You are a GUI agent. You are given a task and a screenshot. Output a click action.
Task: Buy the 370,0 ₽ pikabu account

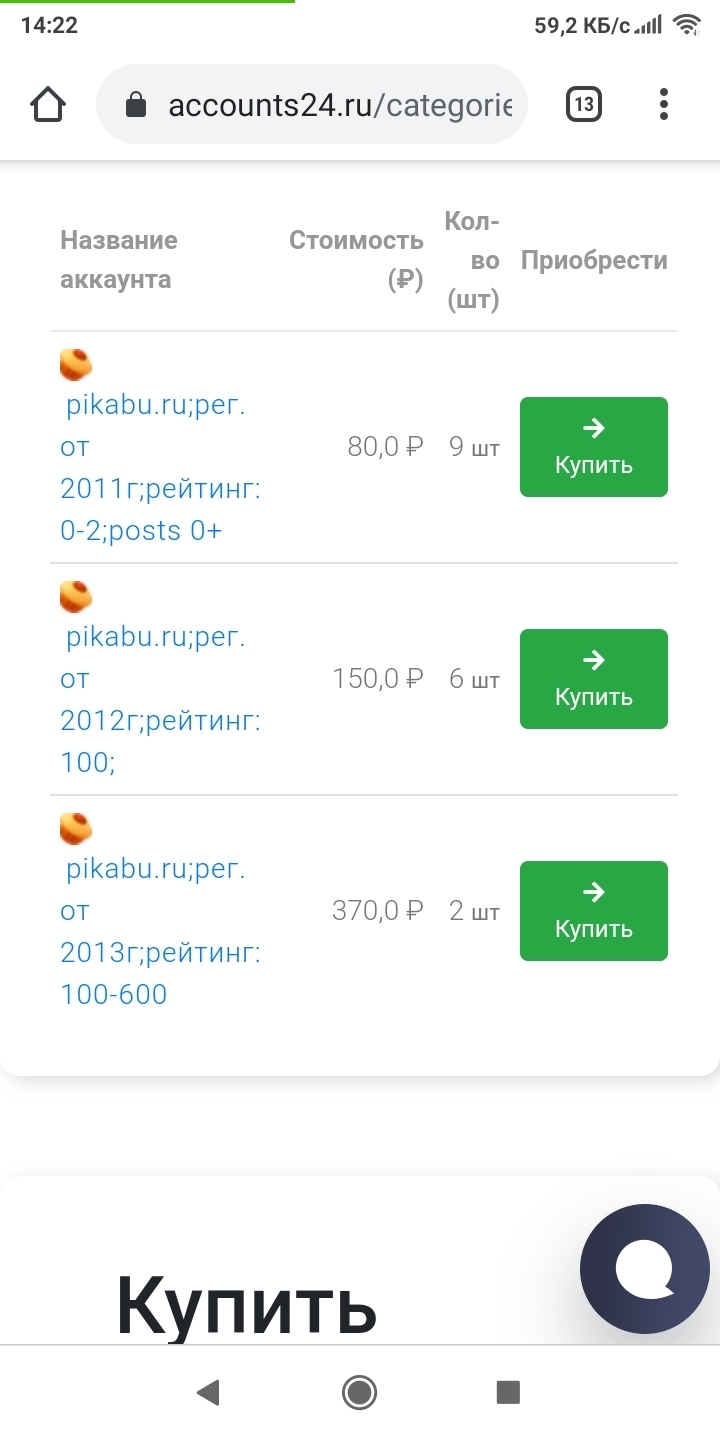[x=593, y=911]
